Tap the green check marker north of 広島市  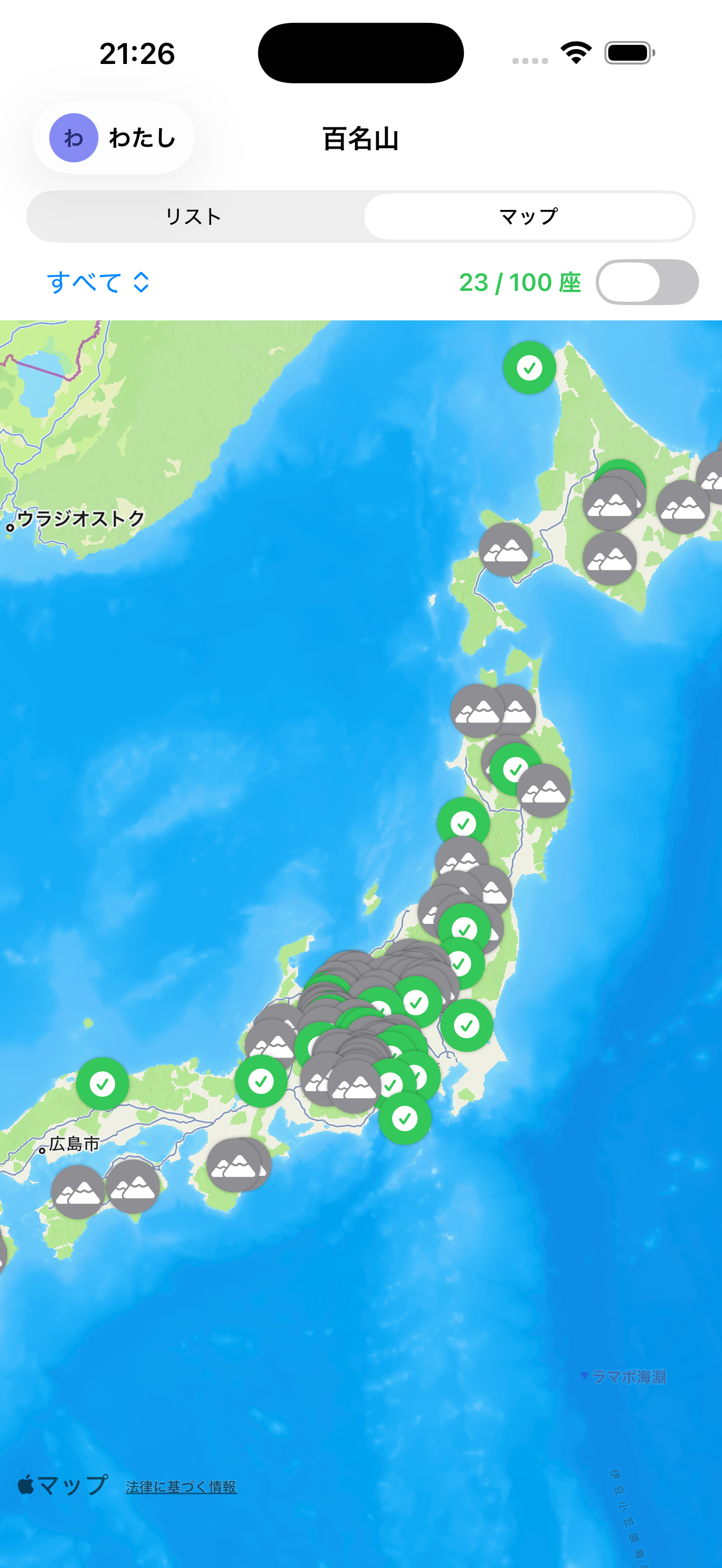point(102,1084)
